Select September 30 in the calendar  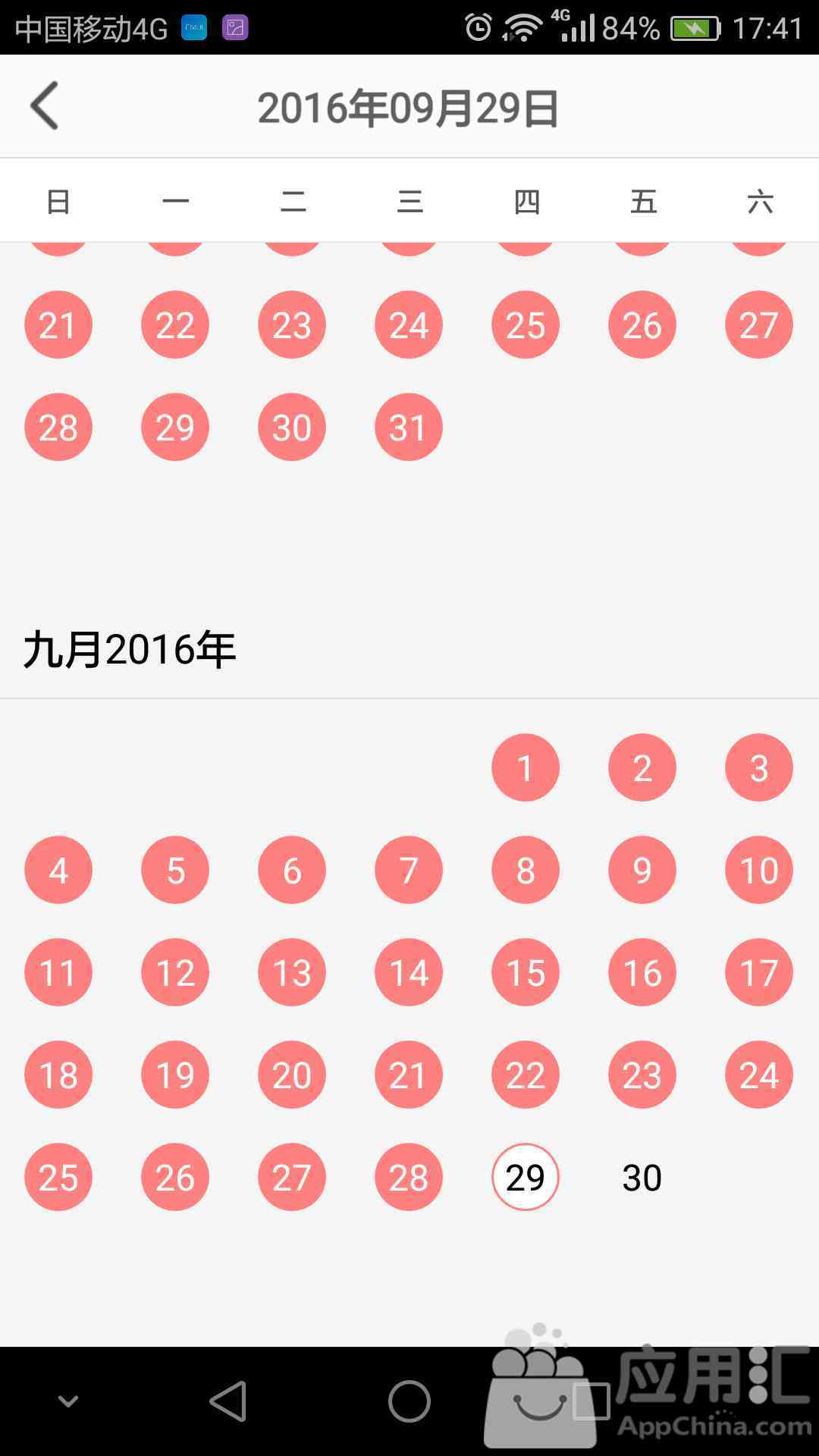coord(642,1177)
